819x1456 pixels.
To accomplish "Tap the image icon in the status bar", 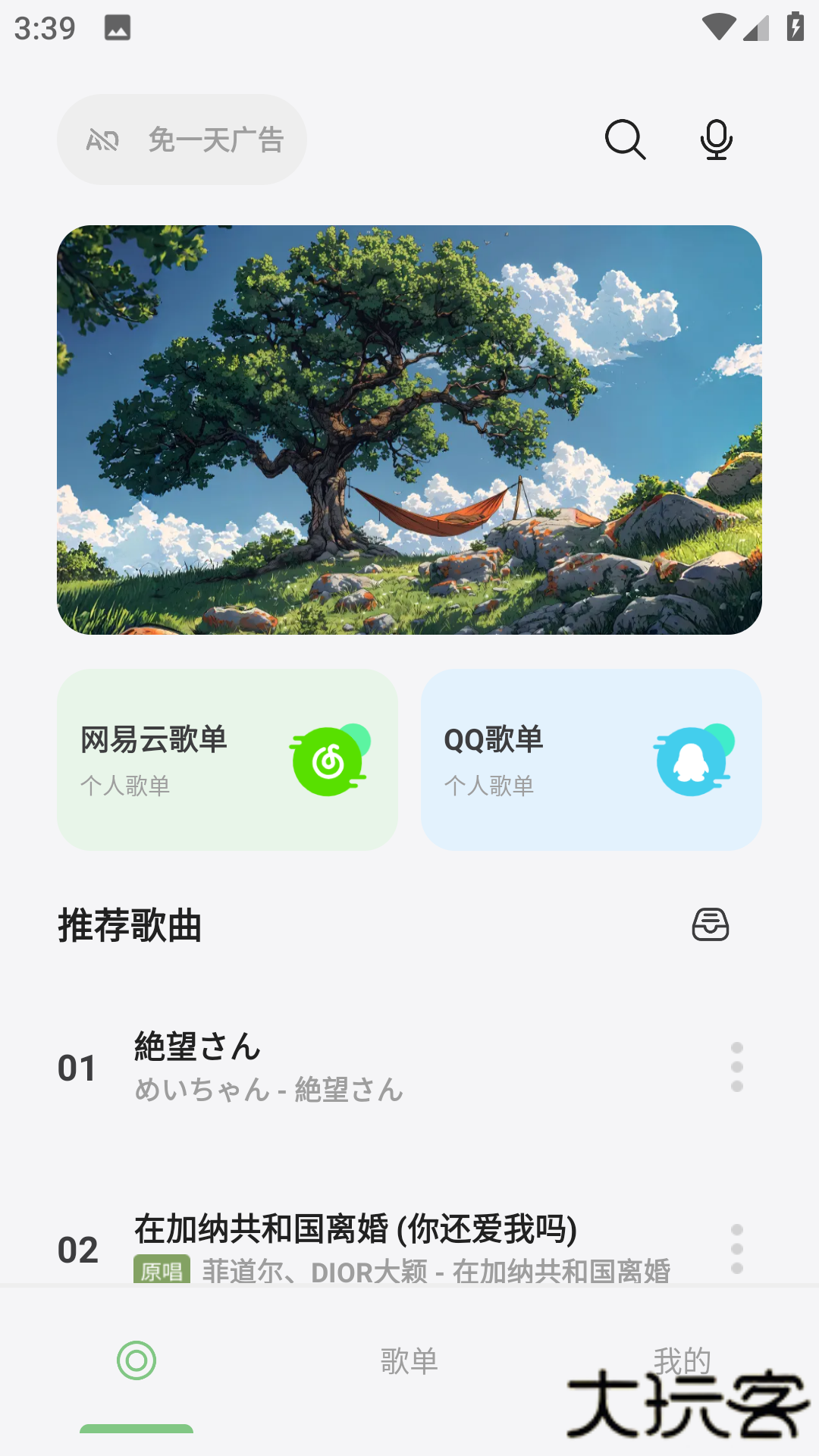I will coord(118,26).
